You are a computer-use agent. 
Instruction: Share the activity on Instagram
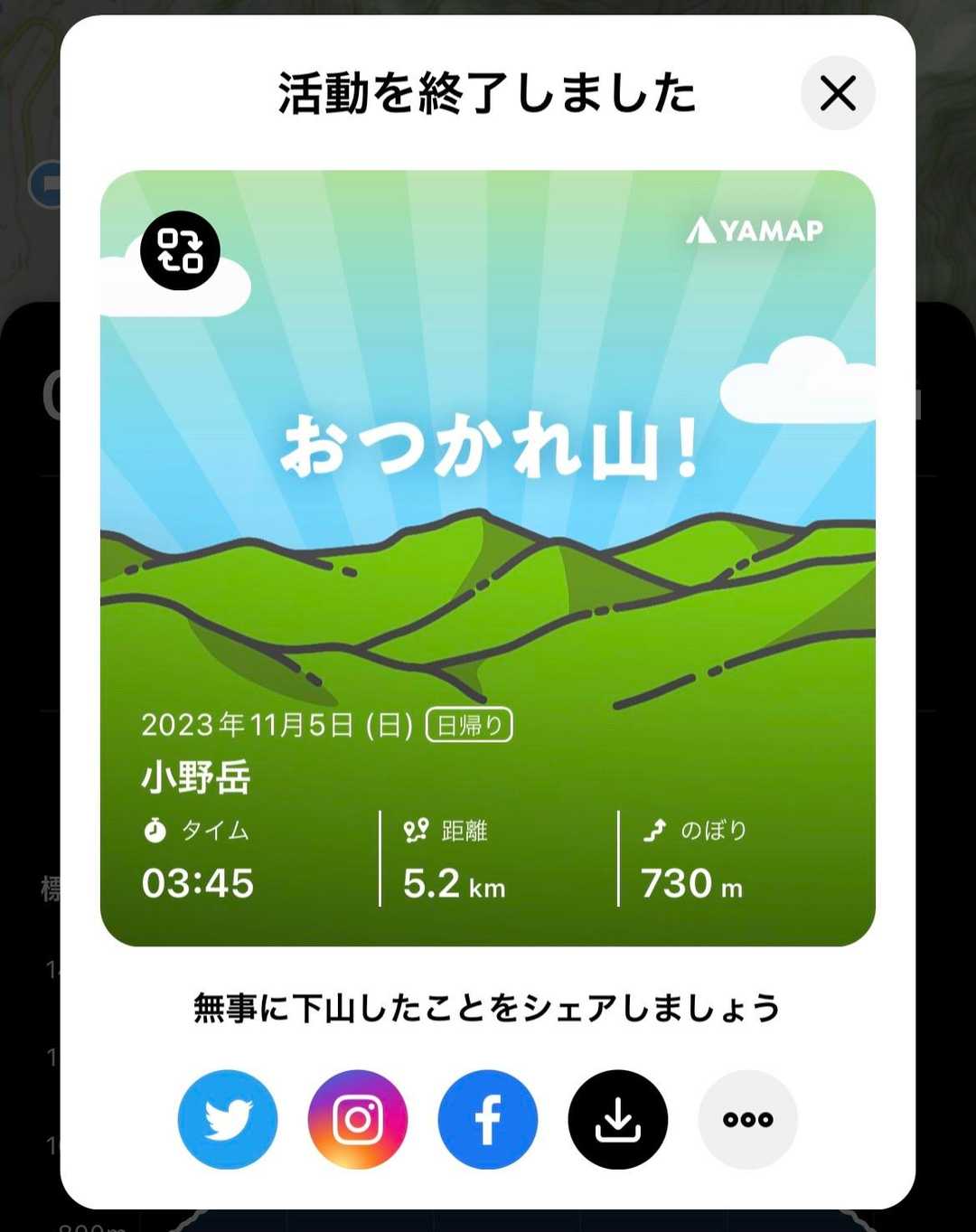(x=358, y=1119)
